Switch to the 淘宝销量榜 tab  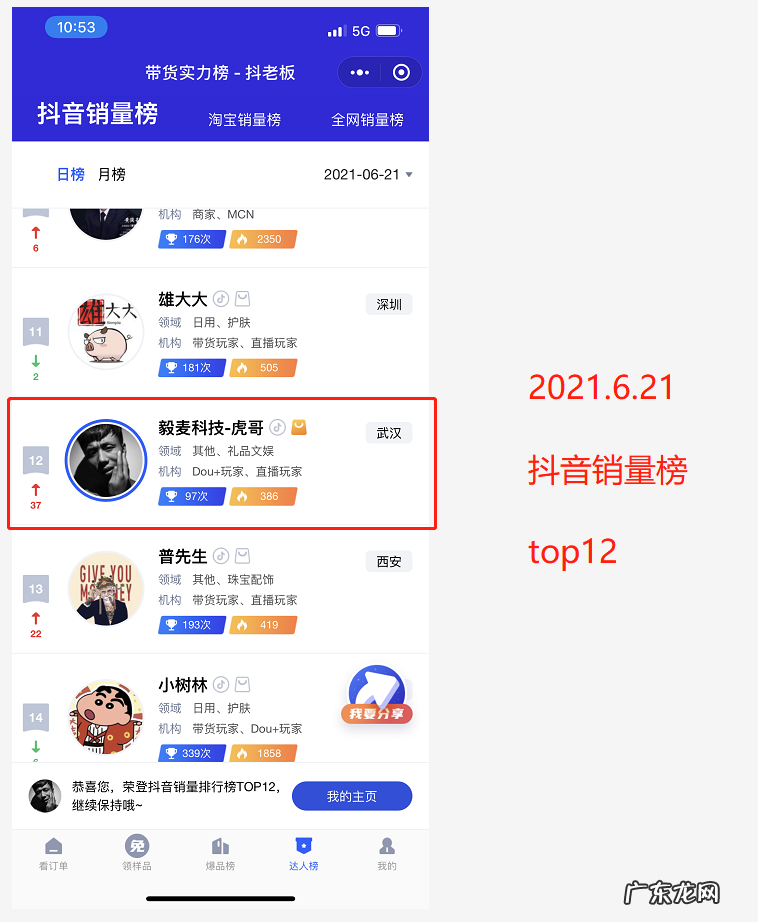point(246,118)
